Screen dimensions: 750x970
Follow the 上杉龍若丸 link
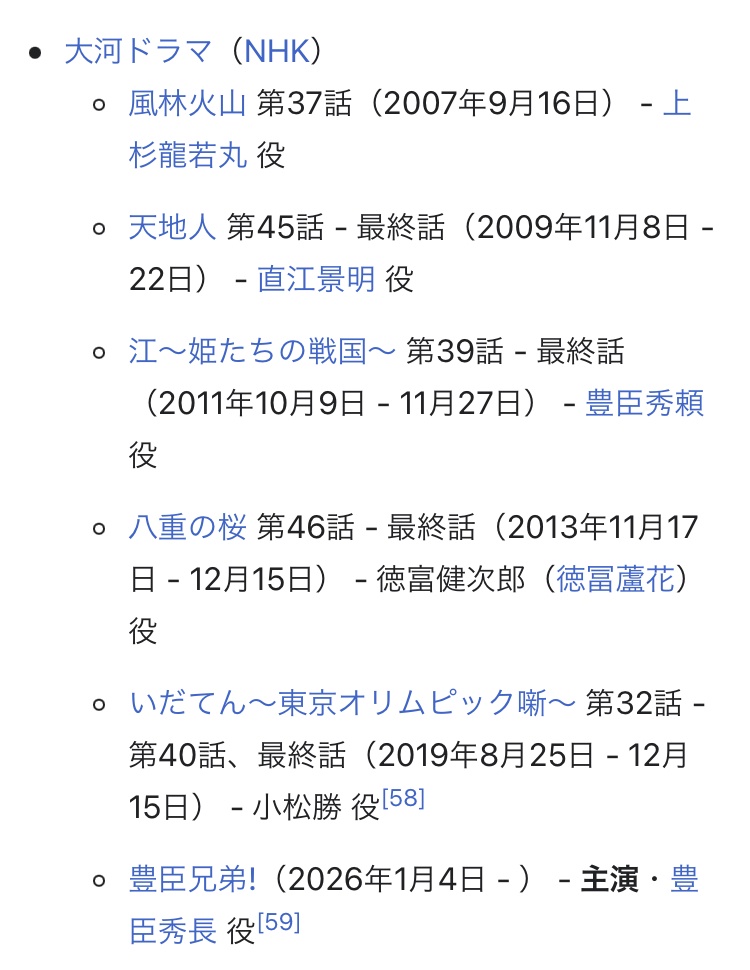188,155
